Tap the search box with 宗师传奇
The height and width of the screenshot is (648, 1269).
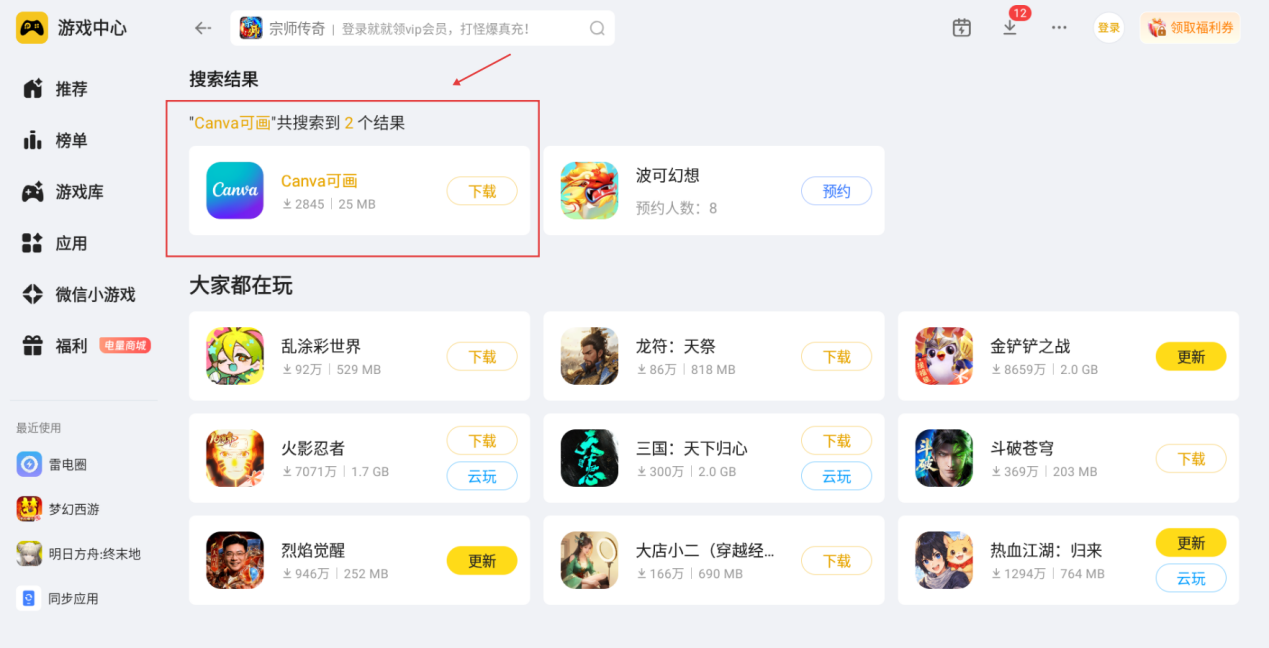coord(420,28)
